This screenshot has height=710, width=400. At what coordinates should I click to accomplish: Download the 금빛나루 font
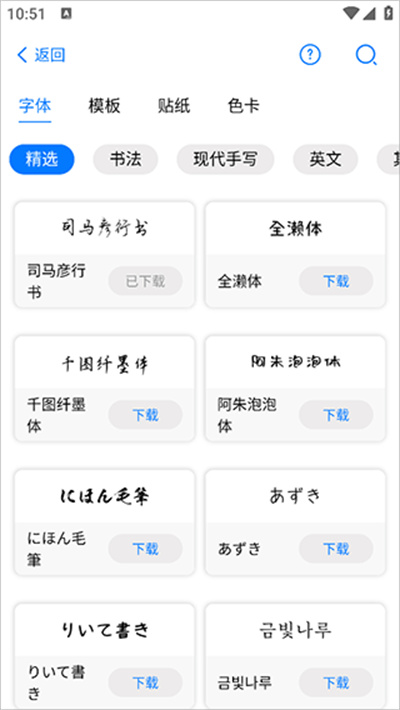[336, 682]
